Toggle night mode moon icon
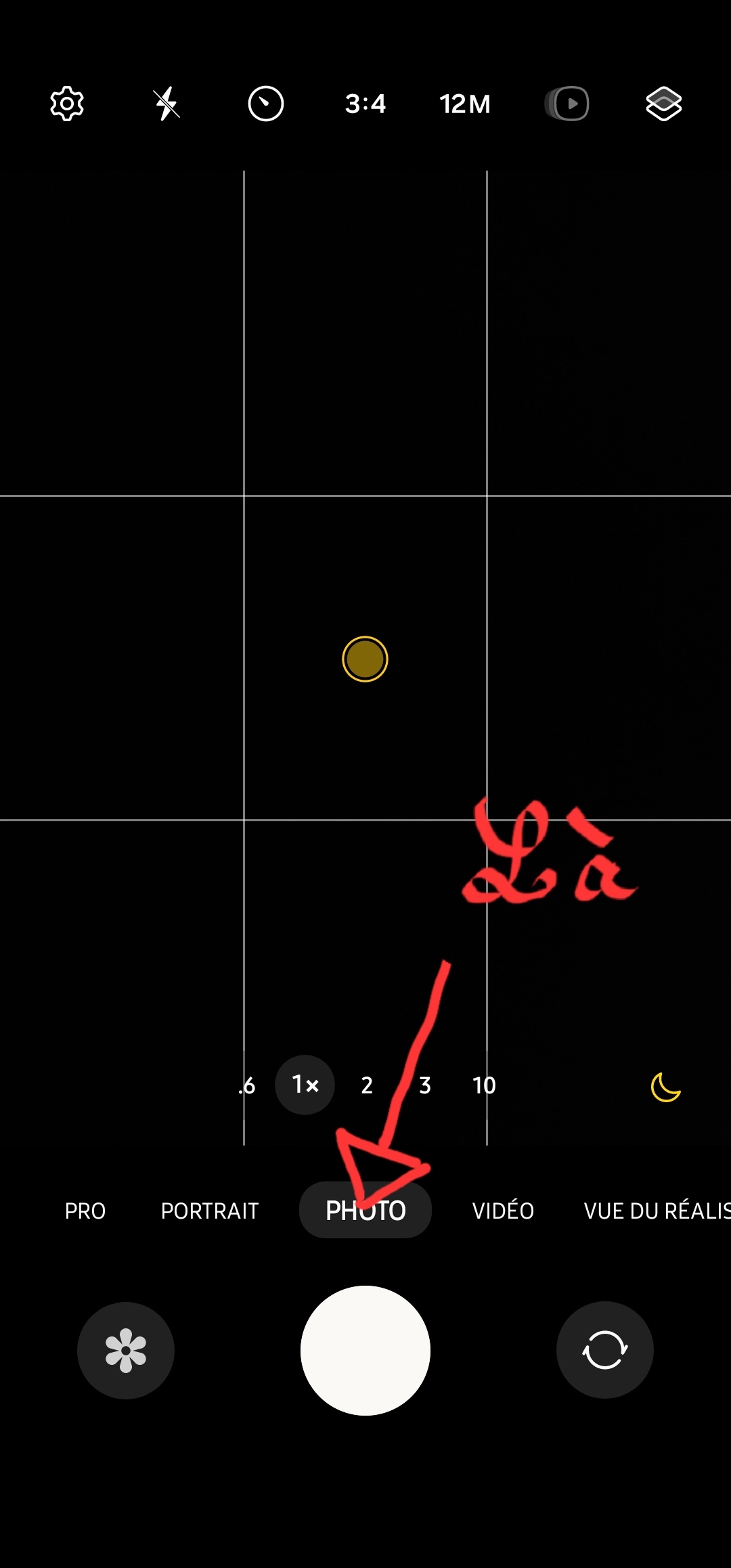The image size is (731, 1568). 665,1087
